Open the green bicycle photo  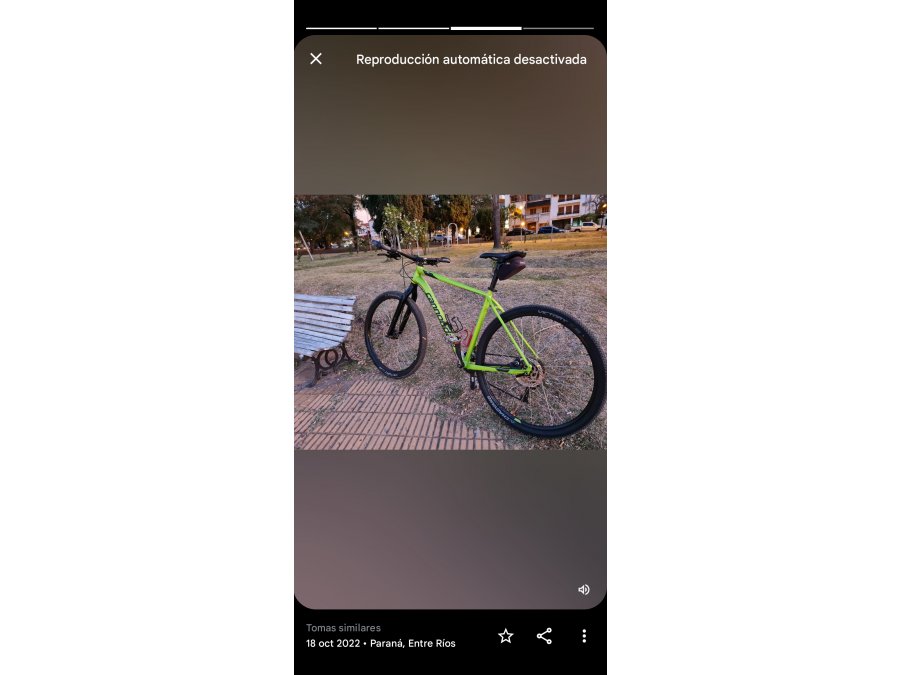coord(450,322)
